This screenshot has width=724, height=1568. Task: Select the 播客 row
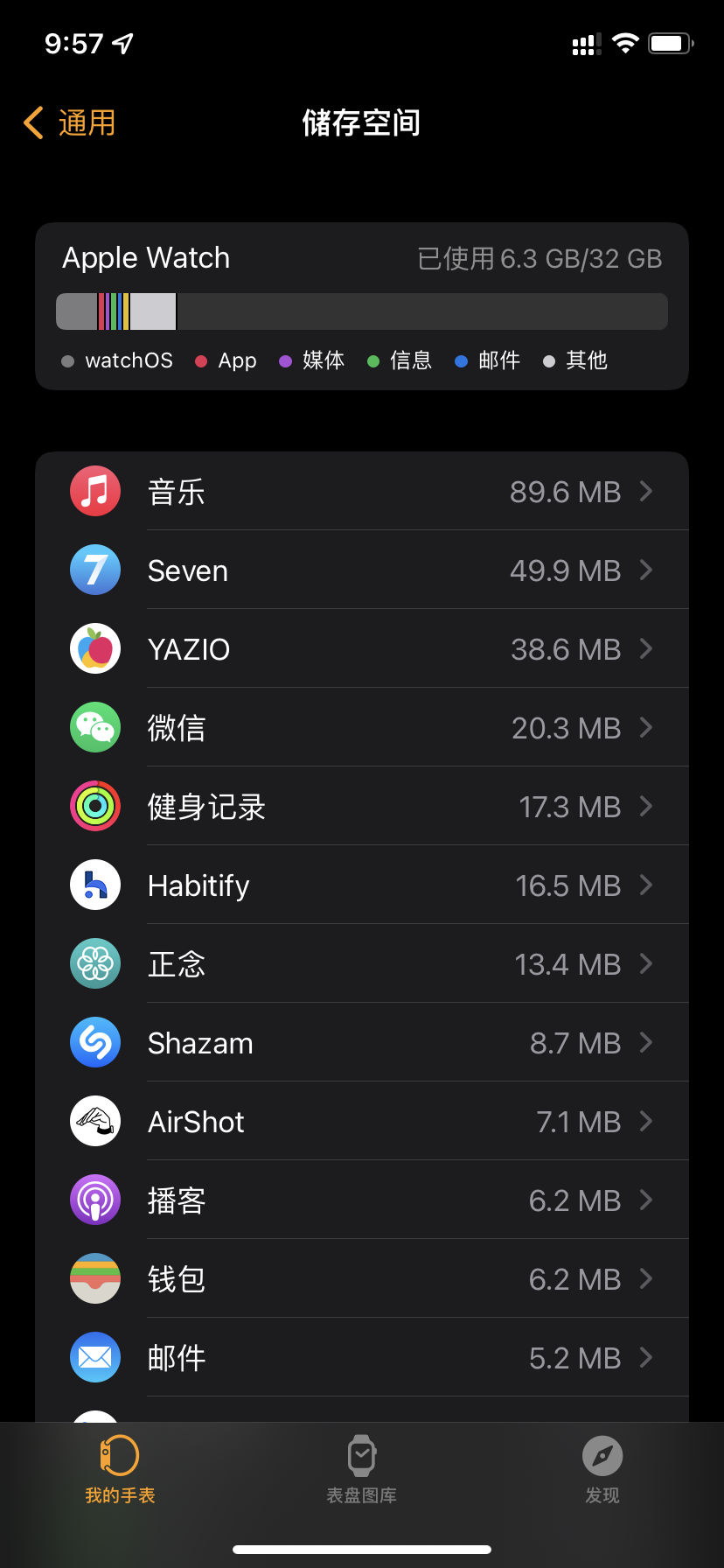362,1200
